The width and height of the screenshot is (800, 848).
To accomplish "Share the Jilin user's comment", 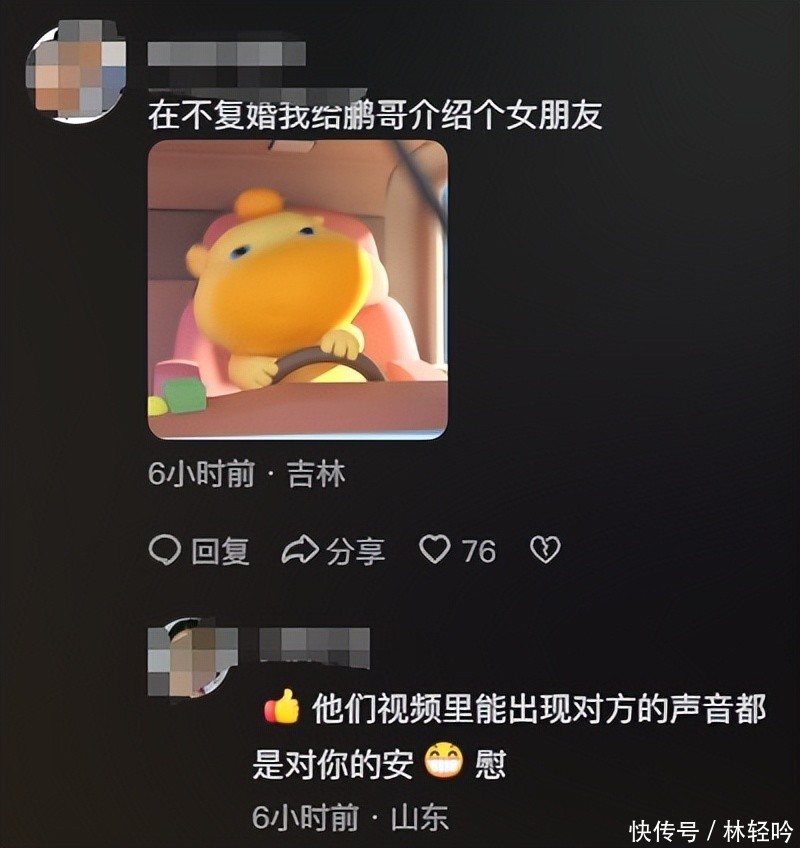I will coord(333,551).
